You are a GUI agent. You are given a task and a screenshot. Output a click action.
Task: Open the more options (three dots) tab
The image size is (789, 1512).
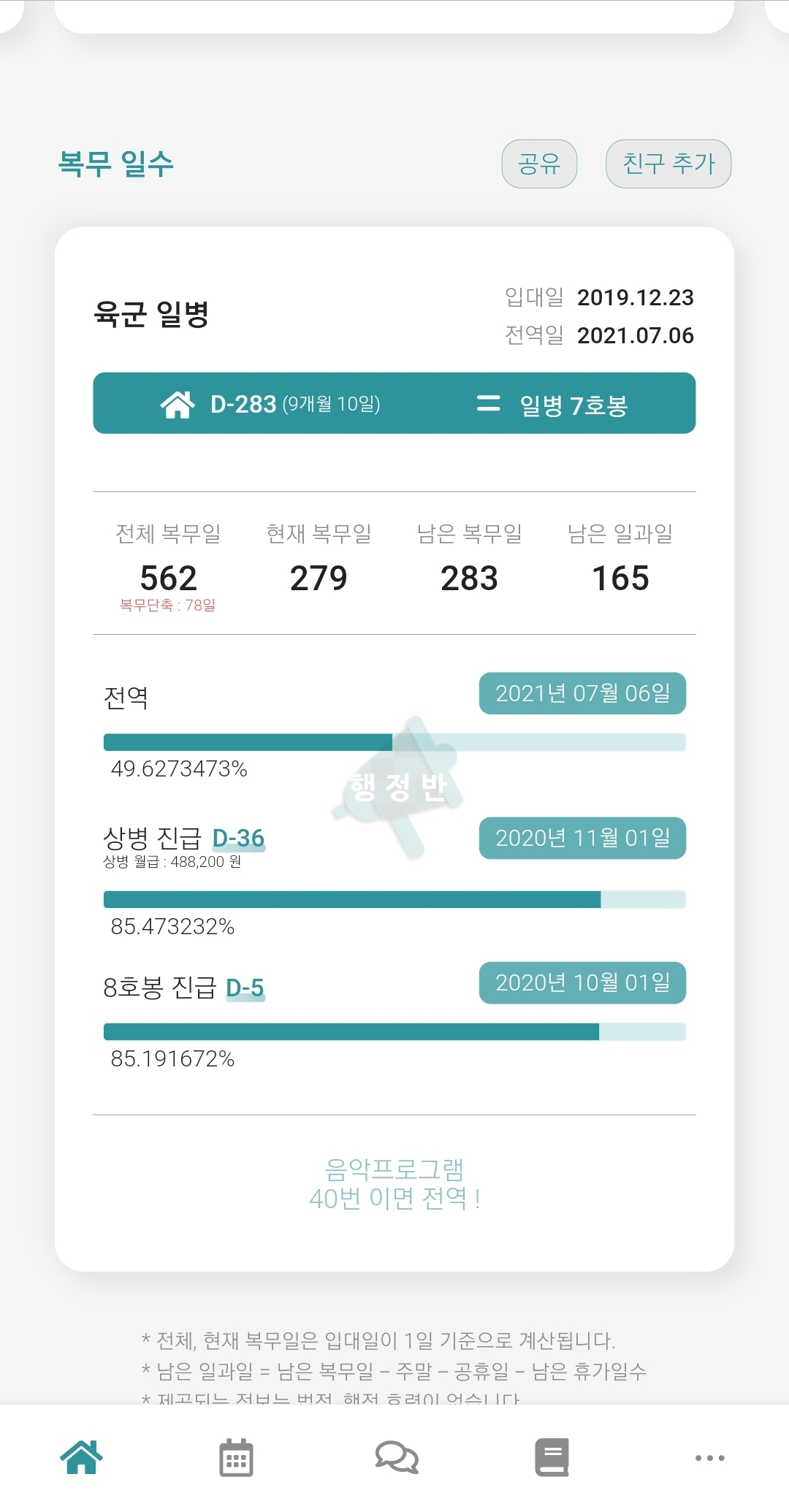click(x=709, y=1457)
